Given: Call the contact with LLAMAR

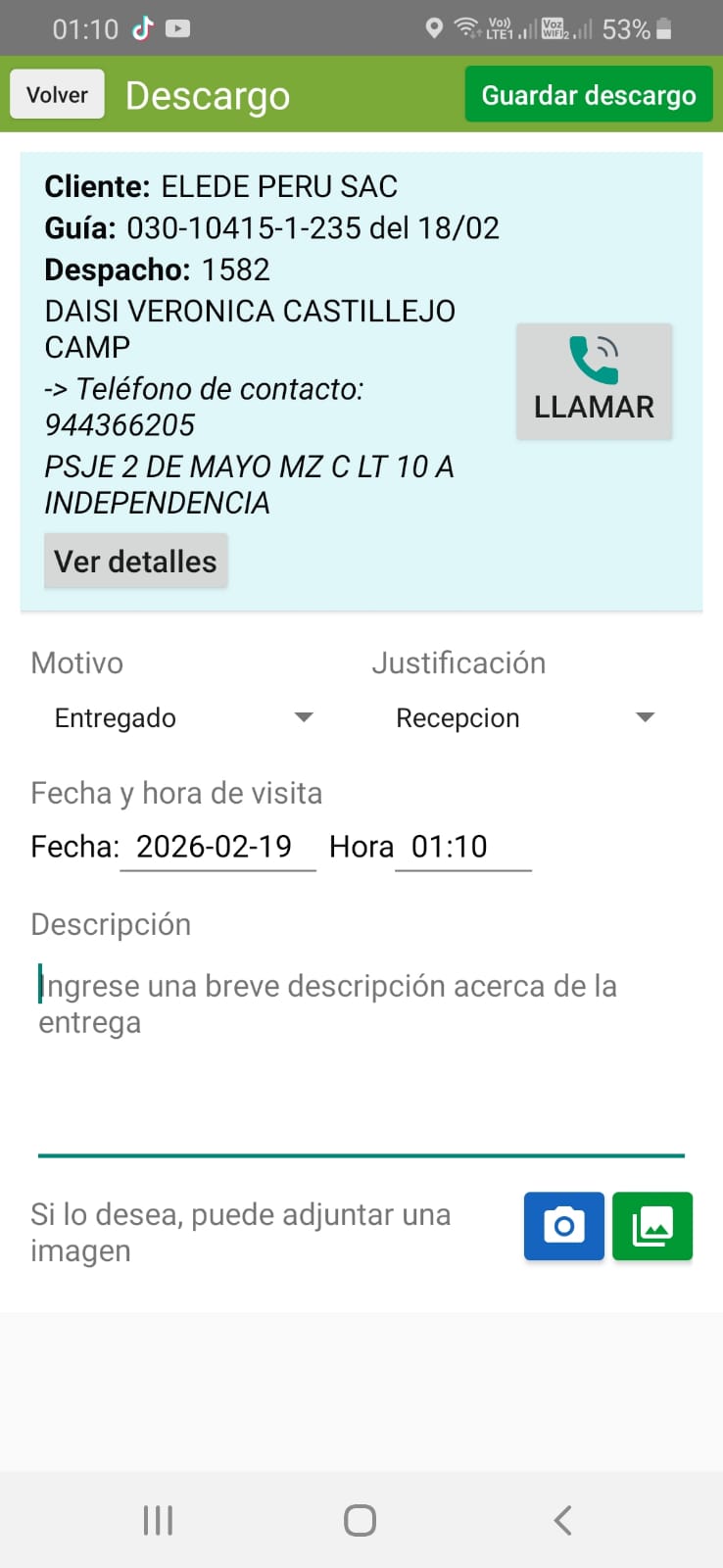Looking at the screenshot, I should tap(594, 381).
